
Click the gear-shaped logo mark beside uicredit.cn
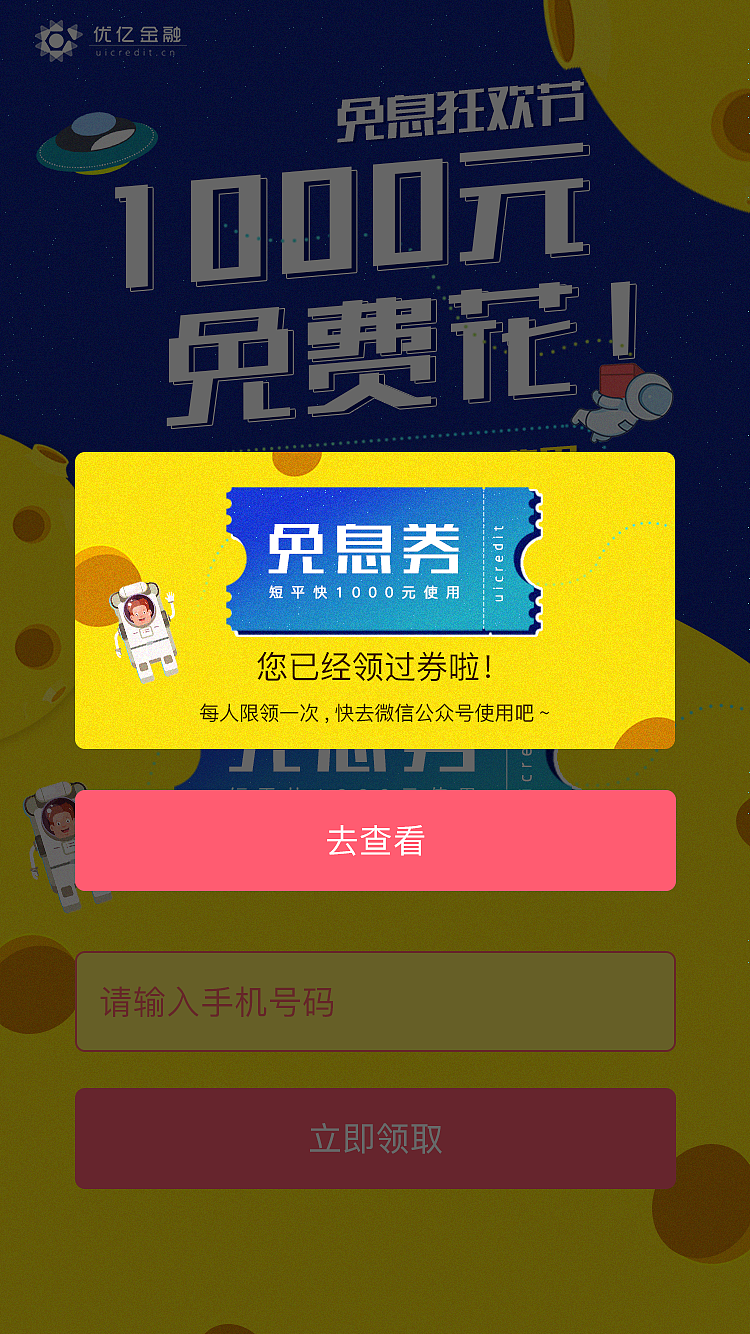[x=57, y=38]
